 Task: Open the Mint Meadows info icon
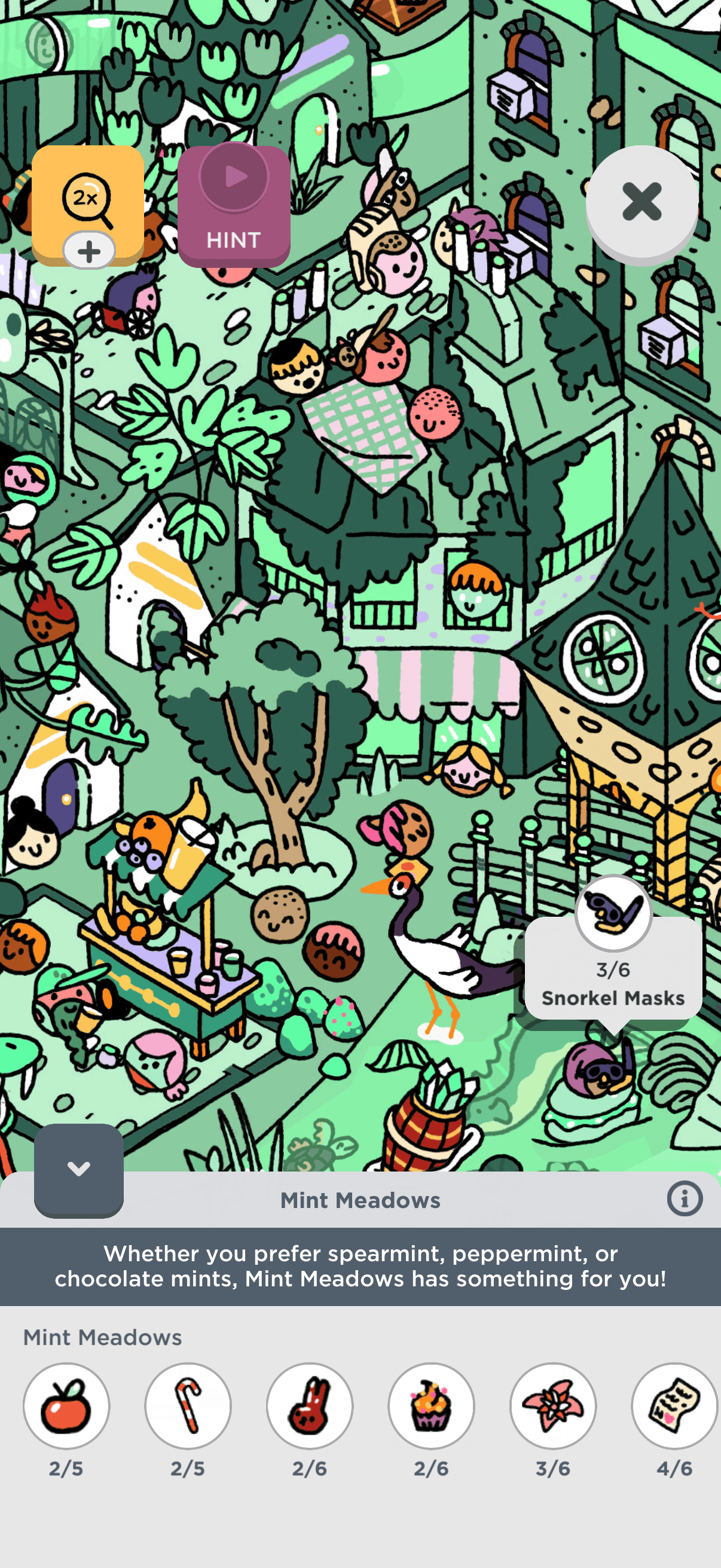685,1199
